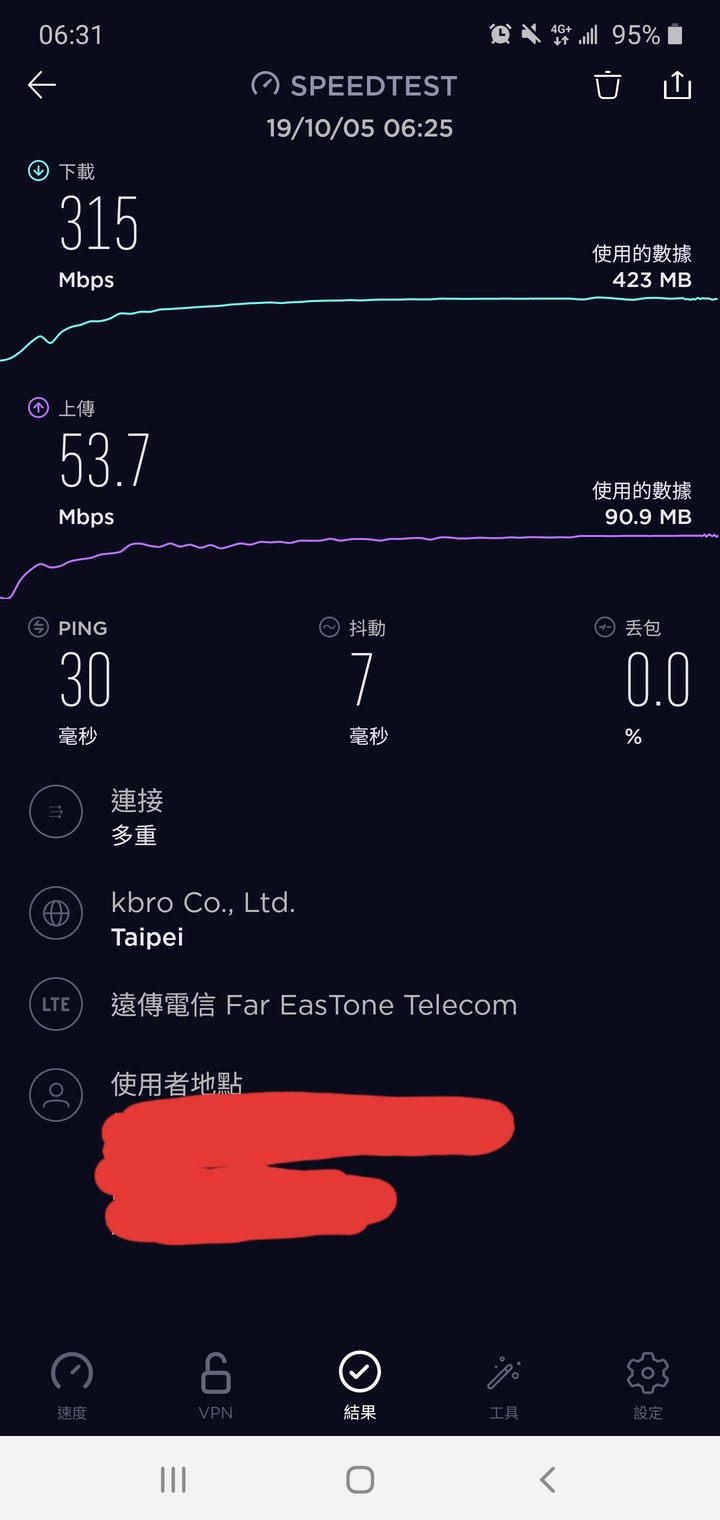Go back using the top-left arrow
The width and height of the screenshot is (720, 1520).
click(42, 85)
